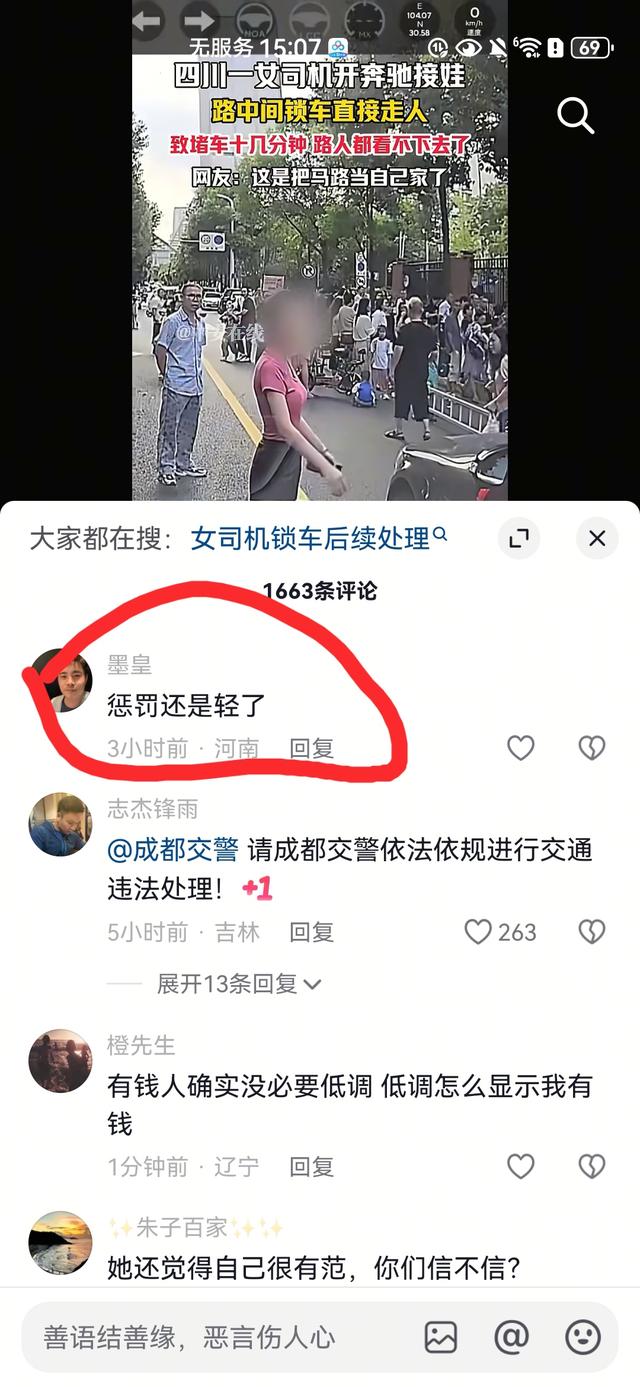640x1387 pixels.
Task: Reply to 墨皇's comment
Action: pos(311,748)
